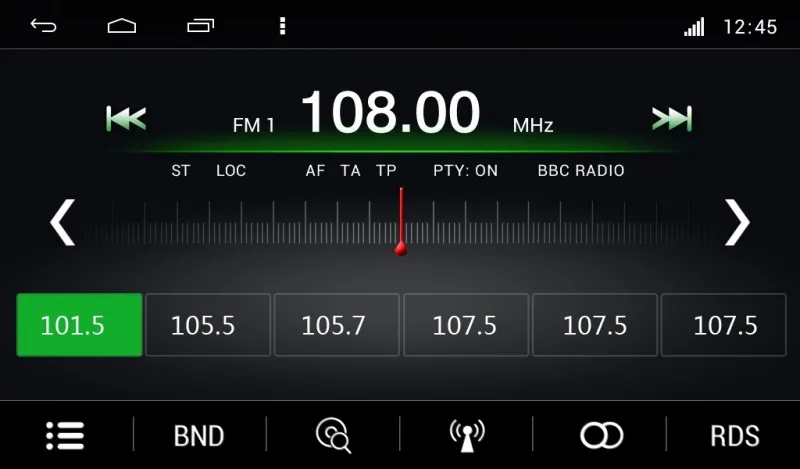Open the overflow menu in the top bar
Viewport: 800px width, 469px height.
tap(283, 26)
